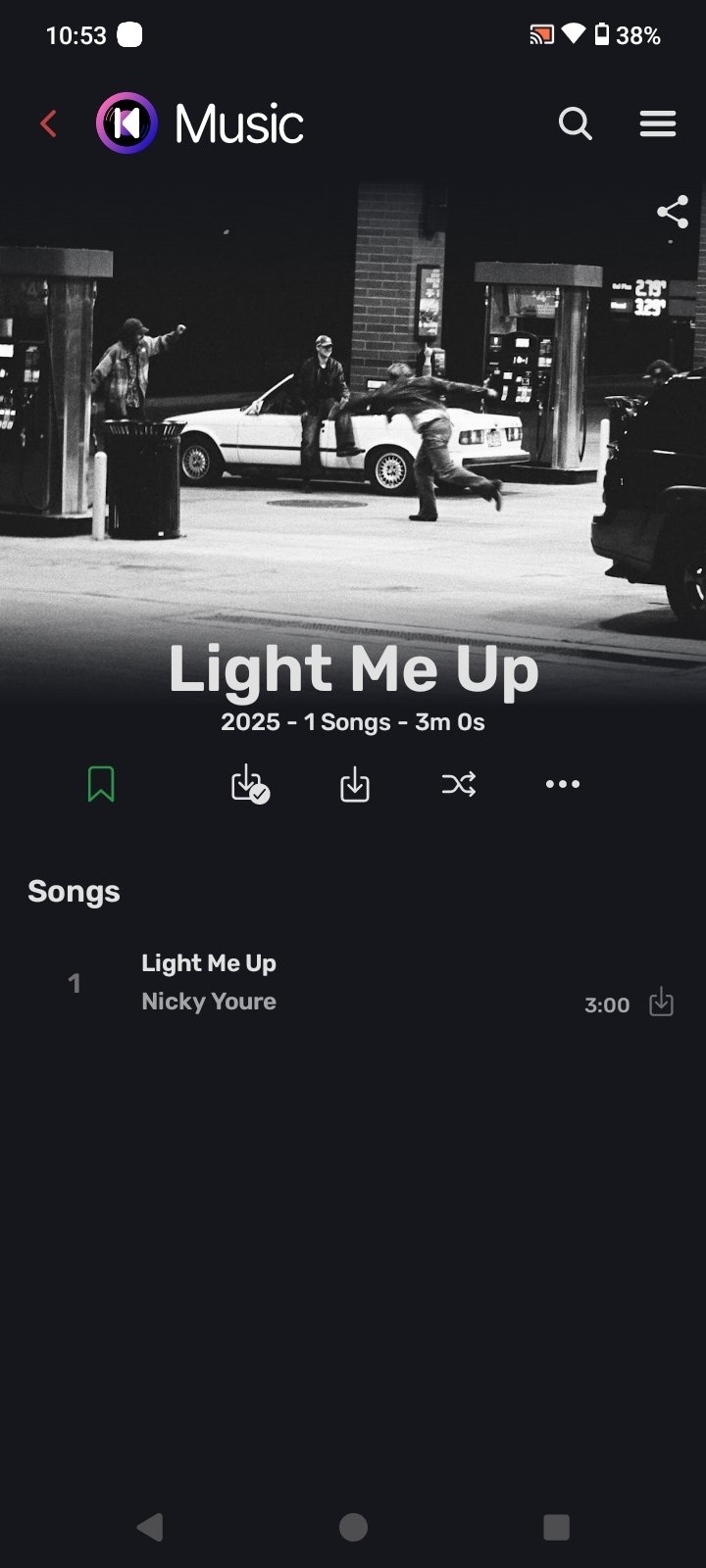Tap the download with checkmark icon

pyautogui.click(x=250, y=785)
